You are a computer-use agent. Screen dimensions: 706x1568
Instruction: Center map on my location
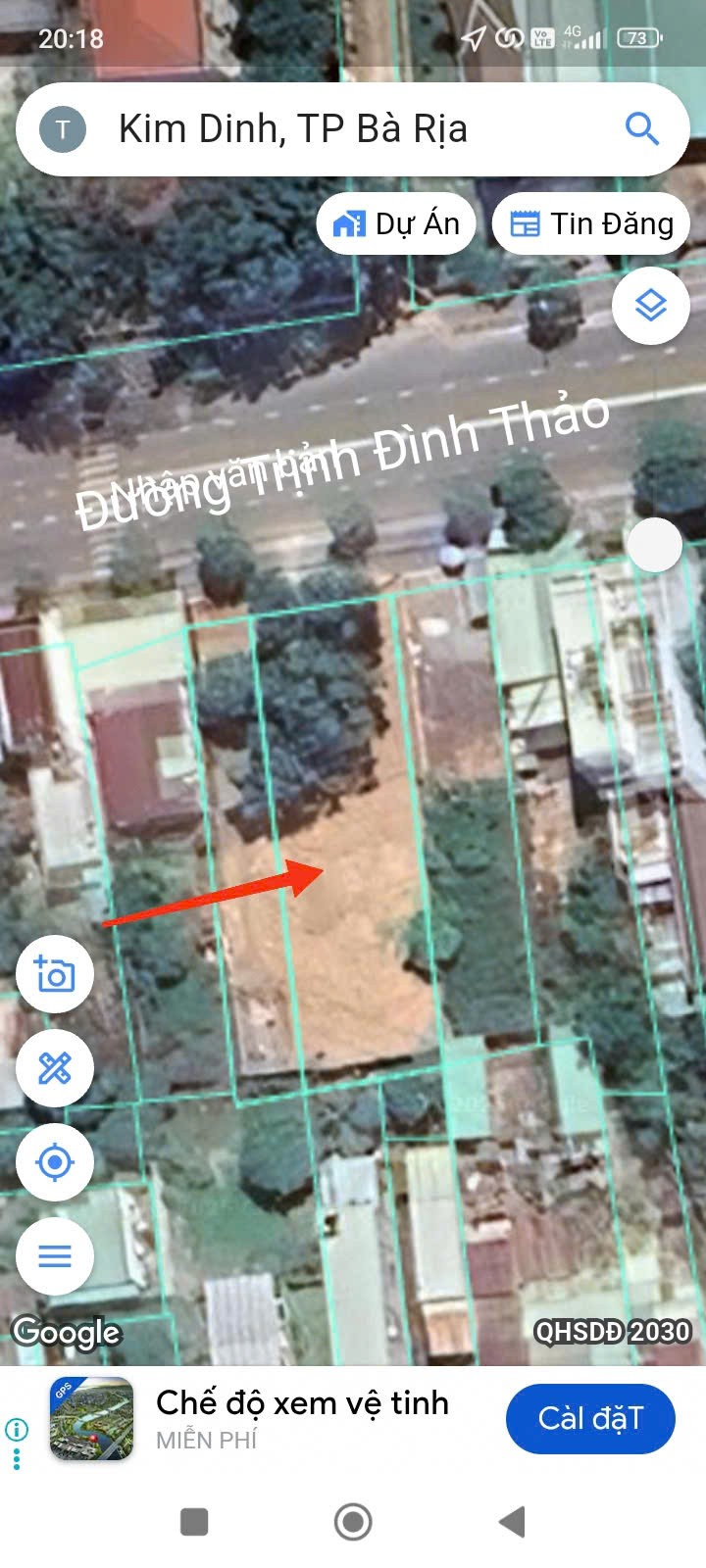click(x=55, y=1162)
